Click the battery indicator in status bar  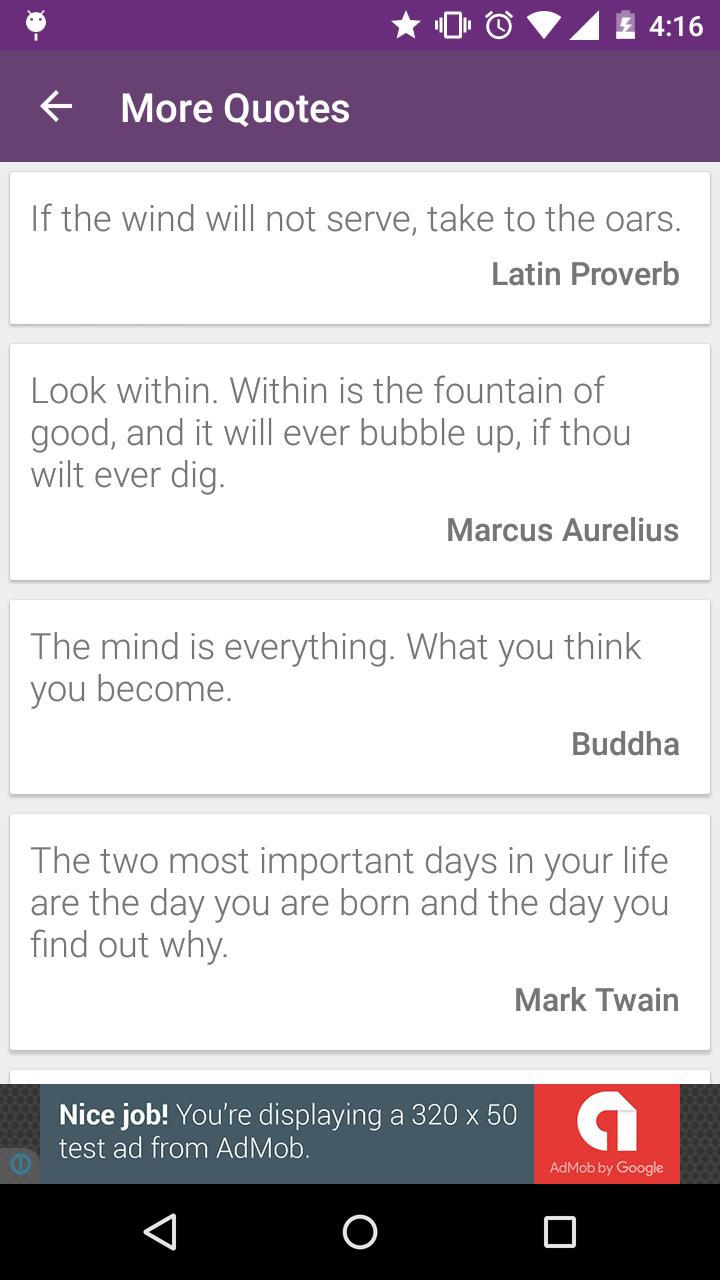tap(626, 25)
